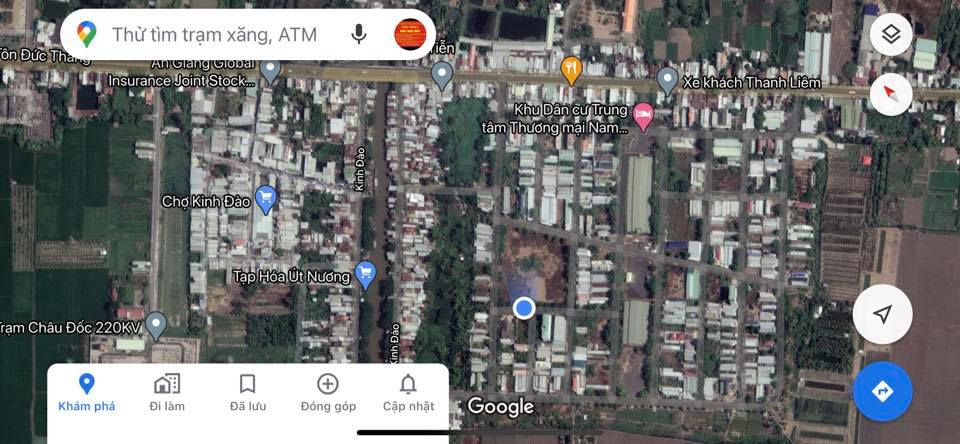The height and width of the screenshot is (444, 960).
Task: Select the Tạp Hóa Út Nương marker
Action: 365,272
